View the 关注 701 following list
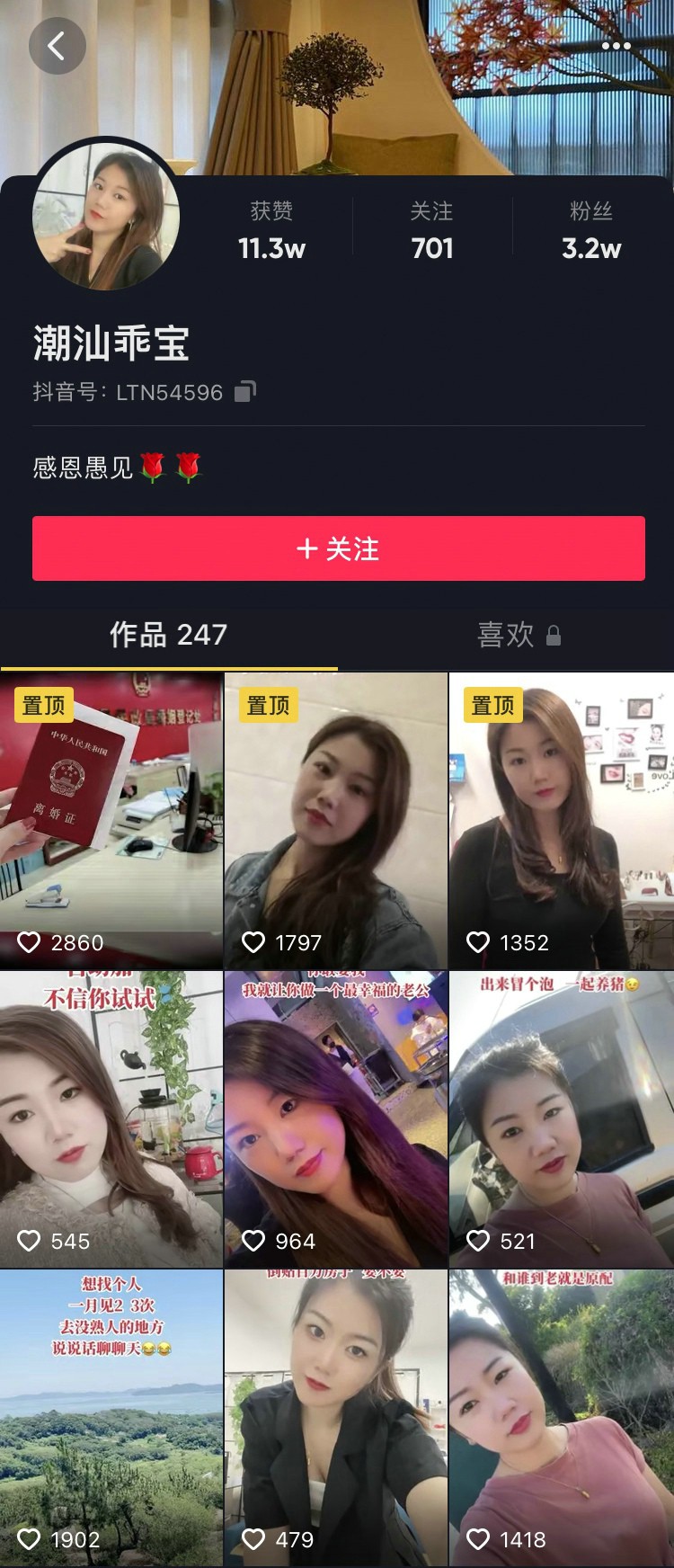This screenshot has height=1568, width=674. (x=431, y=231)
